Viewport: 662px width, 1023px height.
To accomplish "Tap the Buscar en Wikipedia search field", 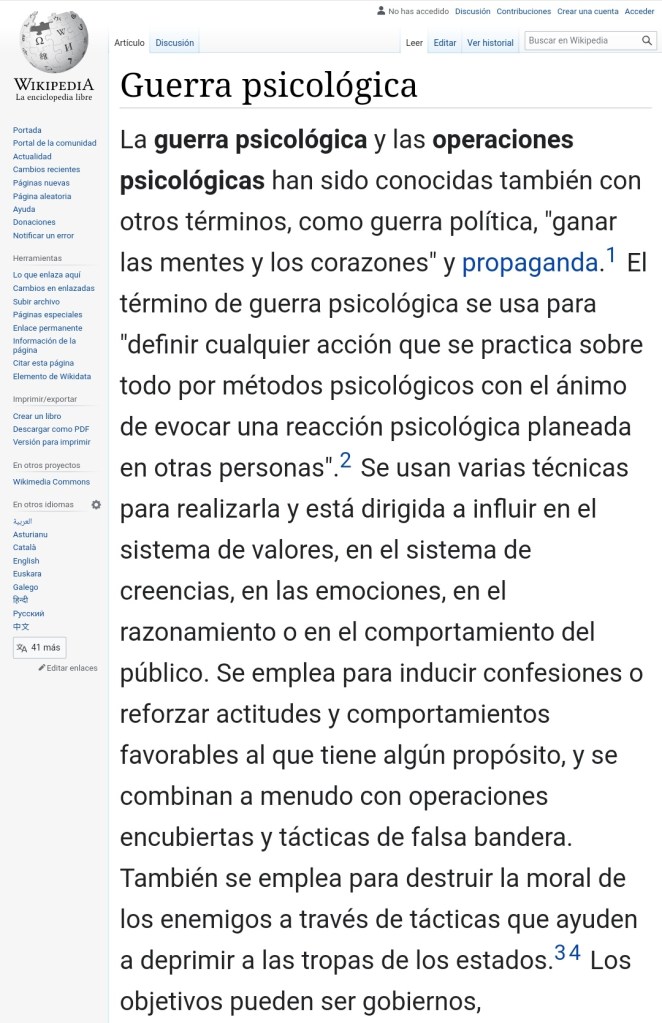I will pos(581,41).
